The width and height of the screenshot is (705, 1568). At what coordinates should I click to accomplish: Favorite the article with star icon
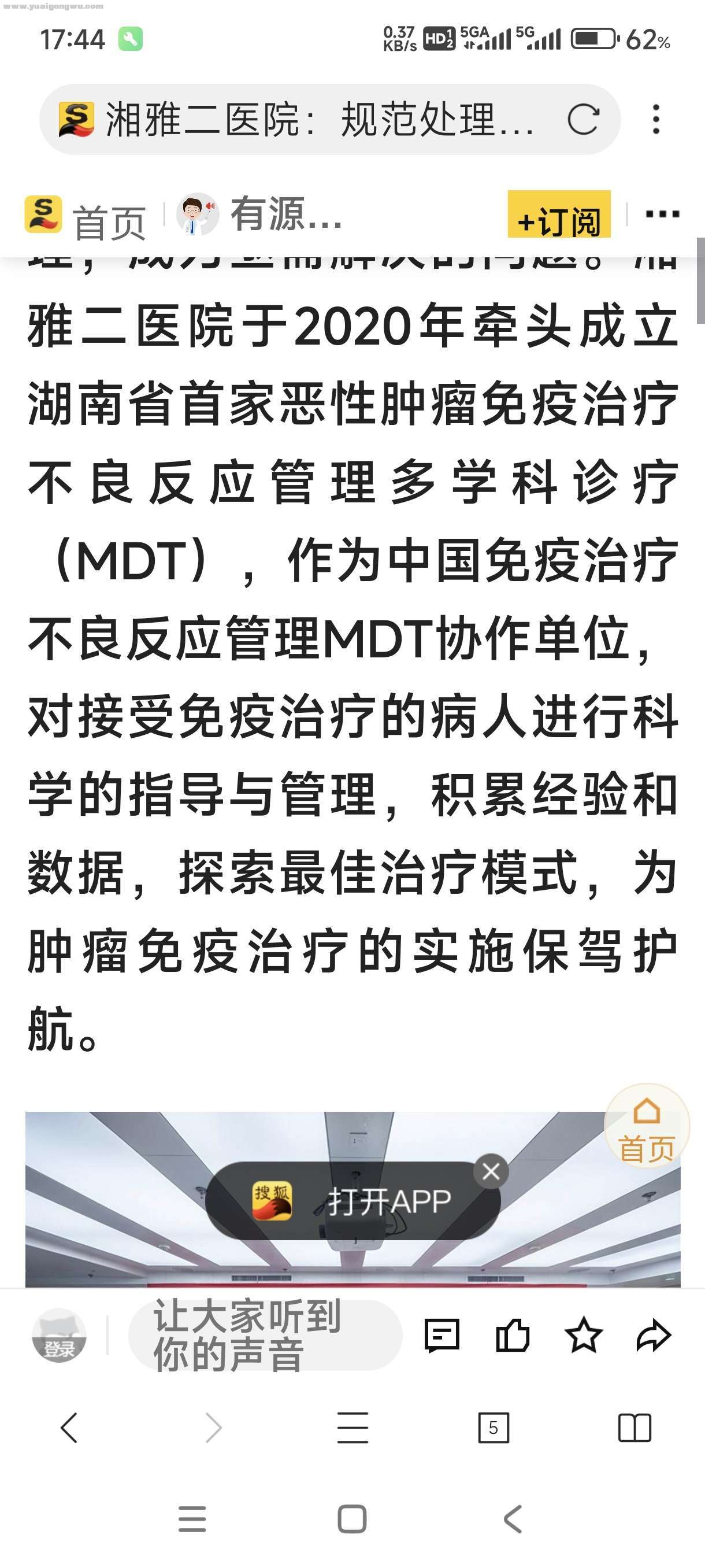(x=583, y=1336)
